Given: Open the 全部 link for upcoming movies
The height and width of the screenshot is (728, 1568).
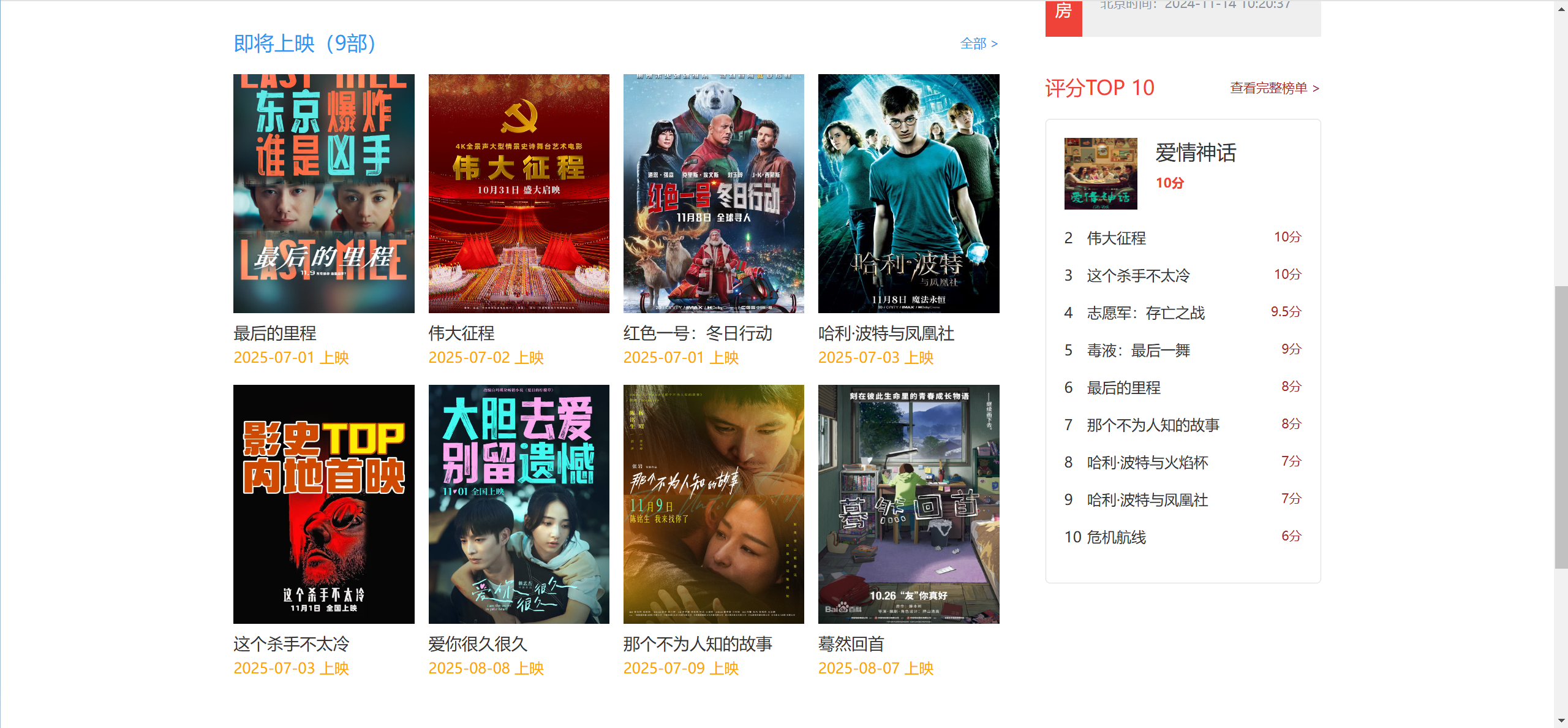Looking at the screenshot, I should tap(978, 44).
